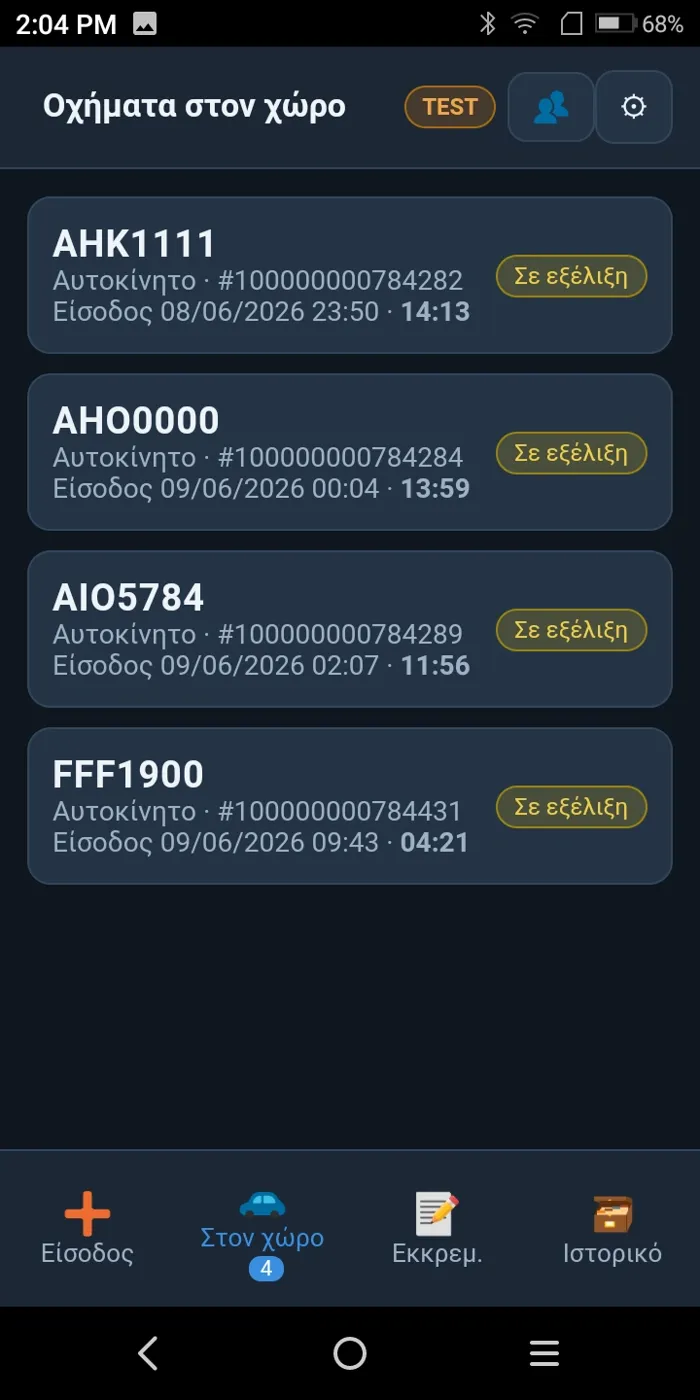Switch to the Είσοδος tab

point(87,1229)
